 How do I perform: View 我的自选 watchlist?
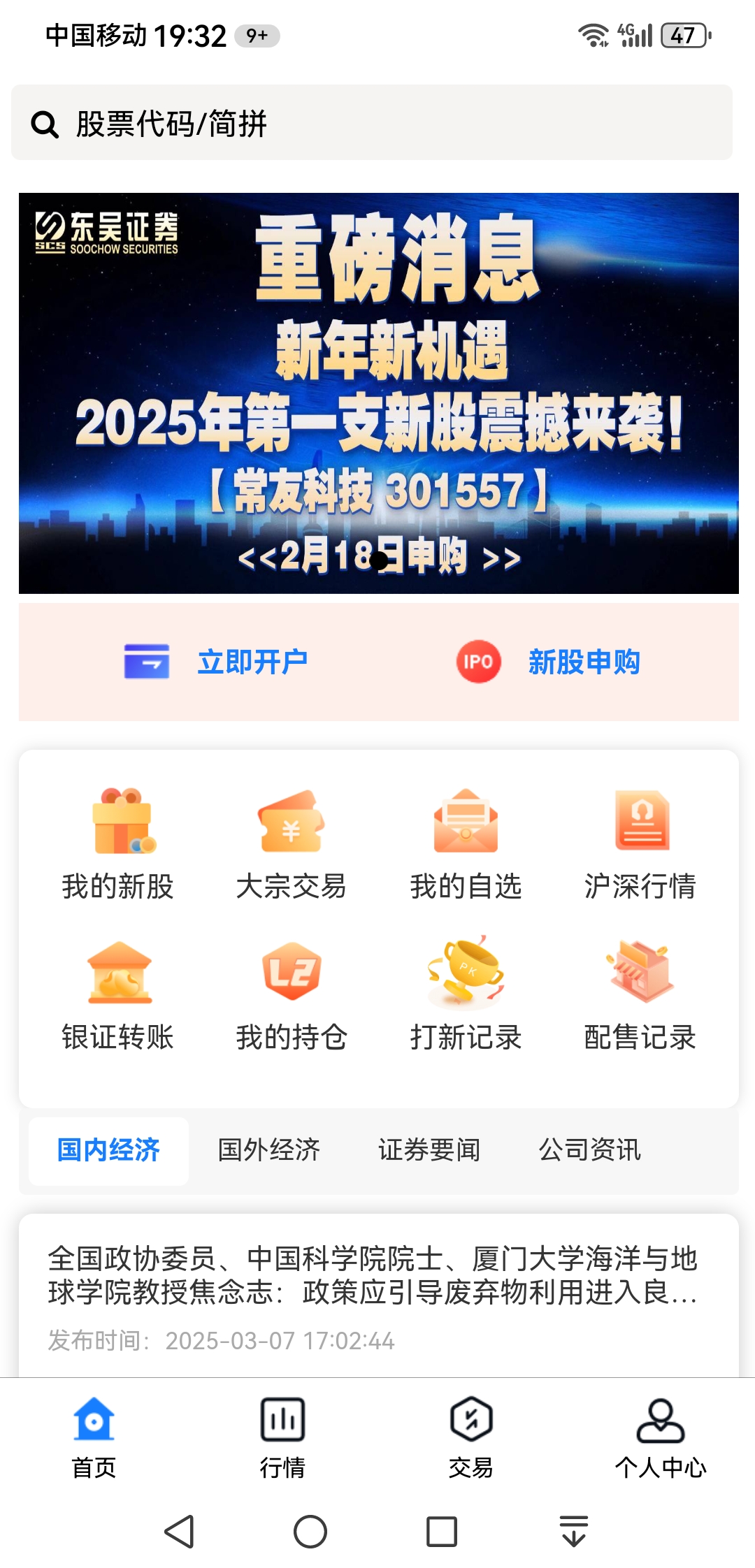pyautogui.click(x=466, y=844)
